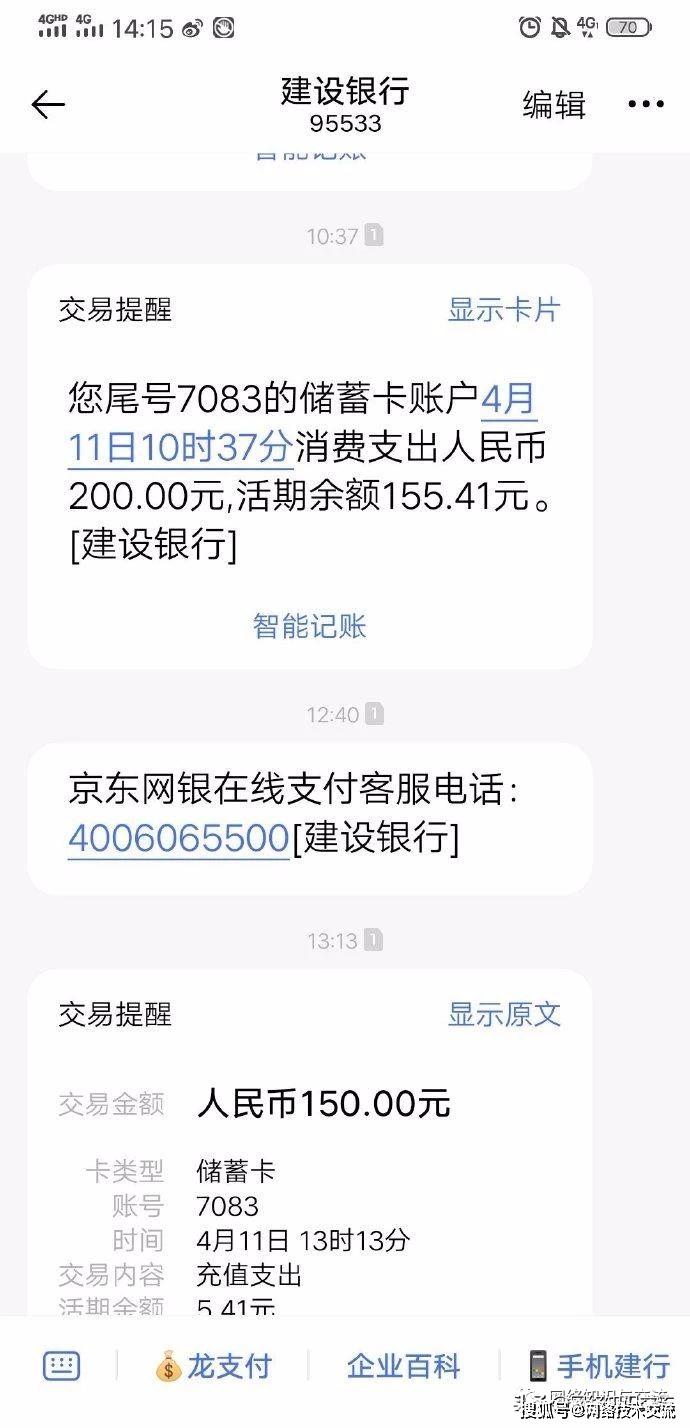Tap 编辑 in the top bar

coord(554,105)
